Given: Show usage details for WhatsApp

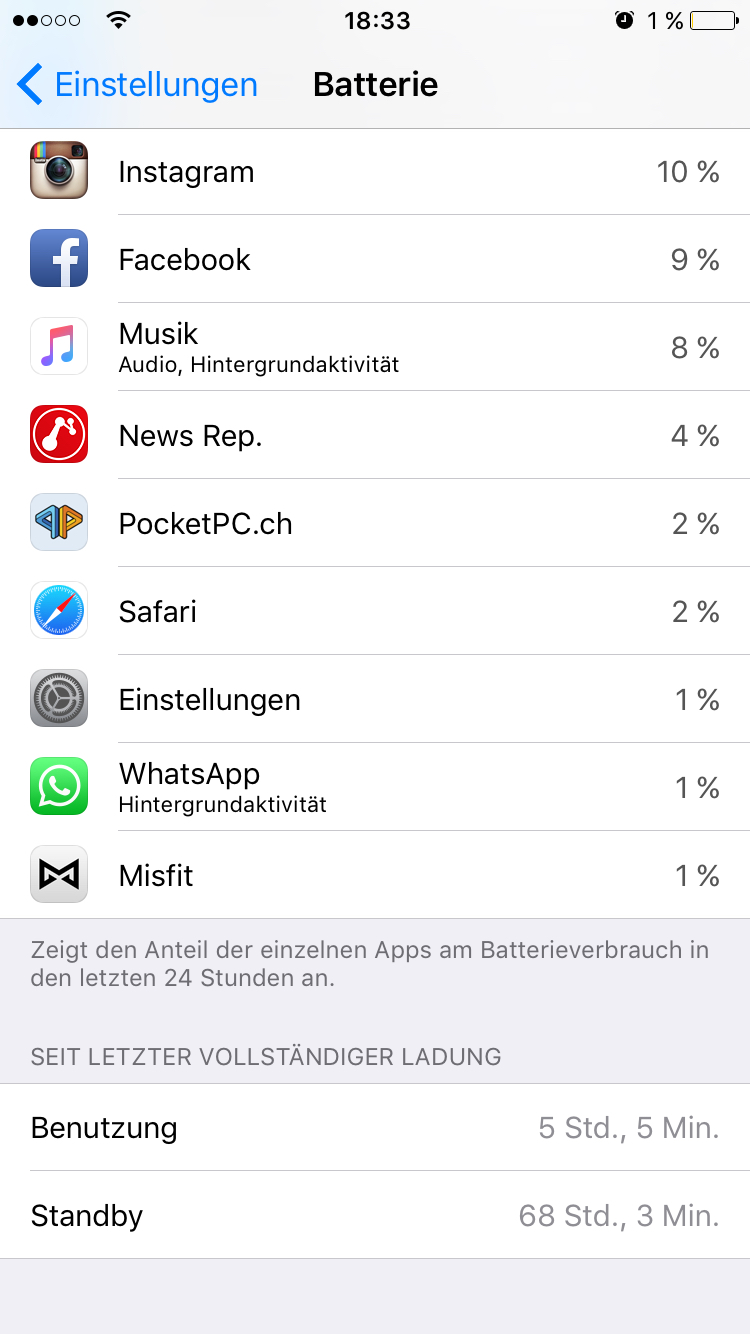Looking at the screenshot, I should pyautogui.click(x=375, y=787).
